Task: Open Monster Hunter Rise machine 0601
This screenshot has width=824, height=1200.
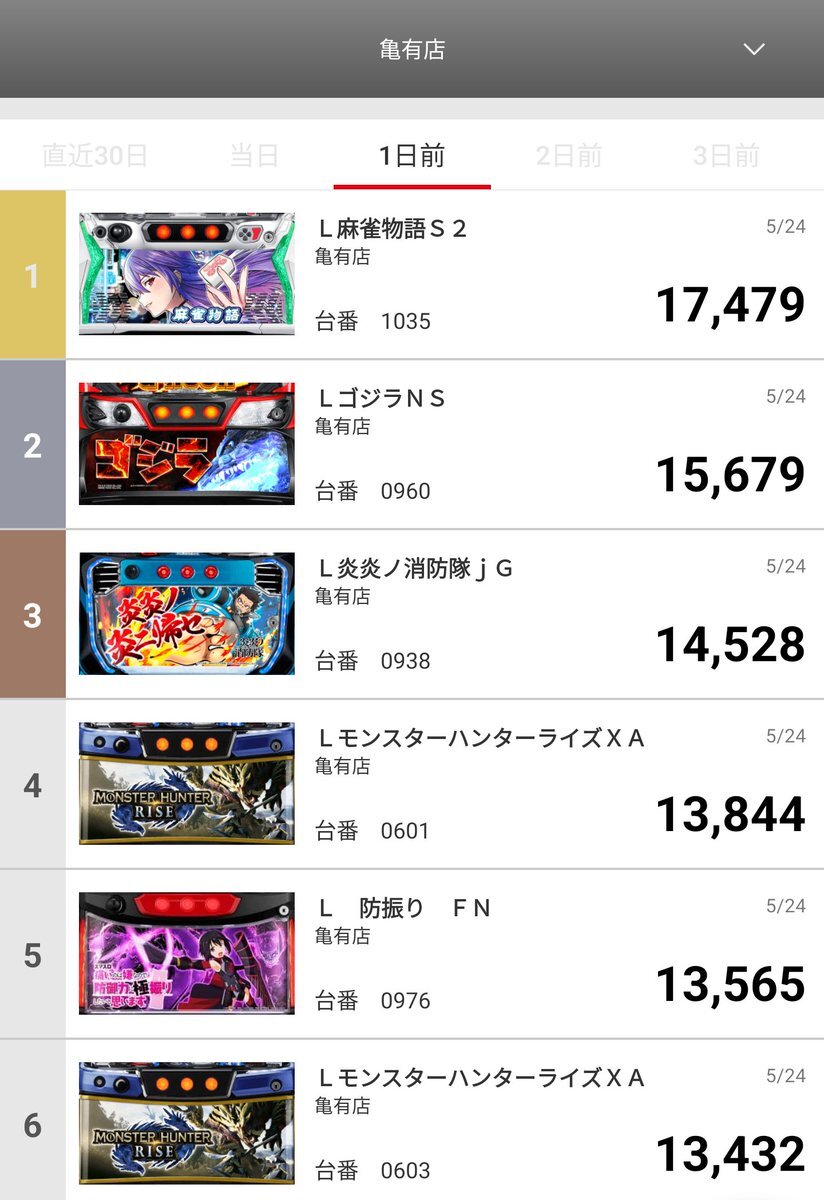Action: [x=445, y=785]
